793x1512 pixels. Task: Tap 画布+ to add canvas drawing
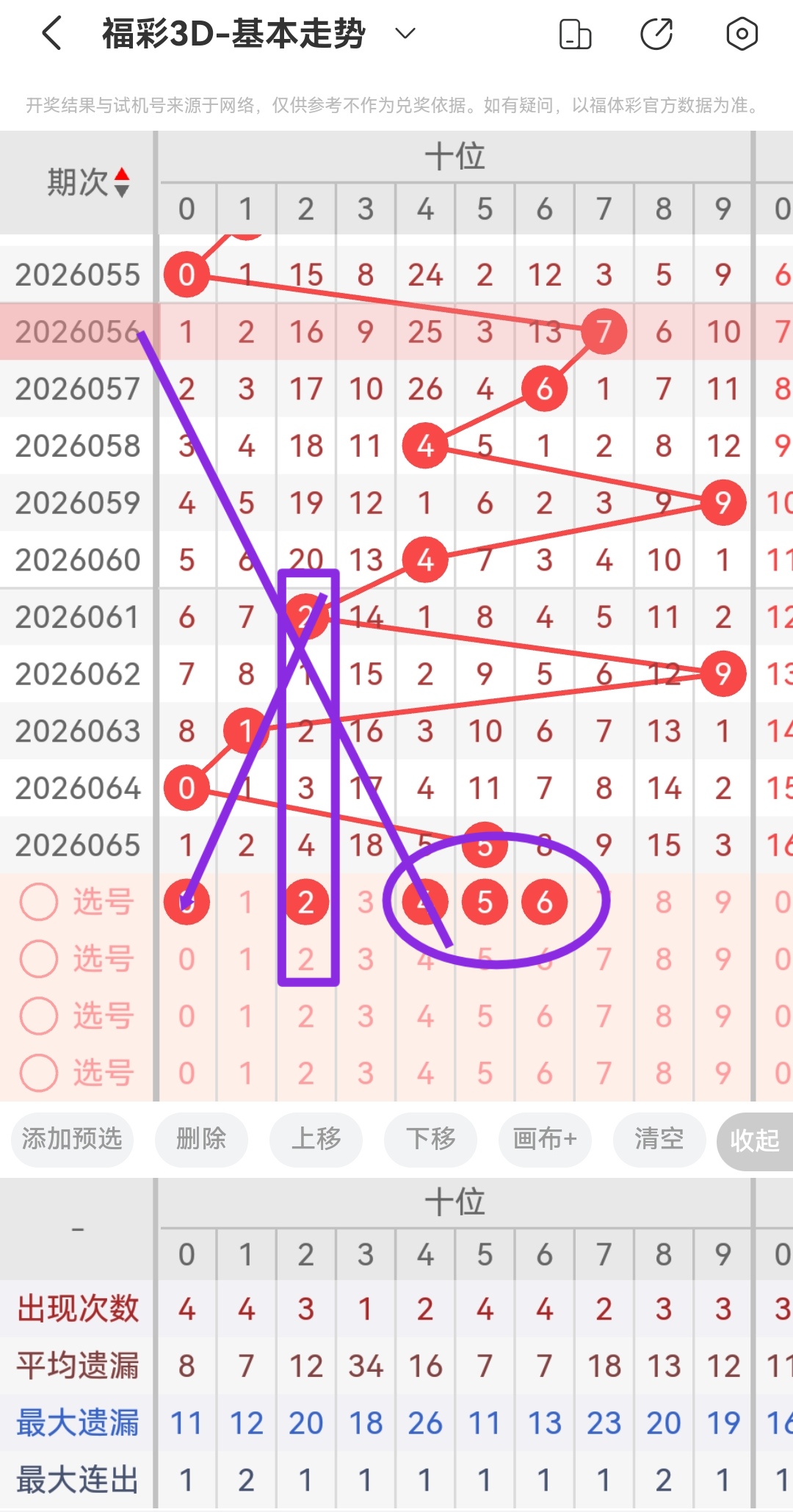tap(544, 1140)
